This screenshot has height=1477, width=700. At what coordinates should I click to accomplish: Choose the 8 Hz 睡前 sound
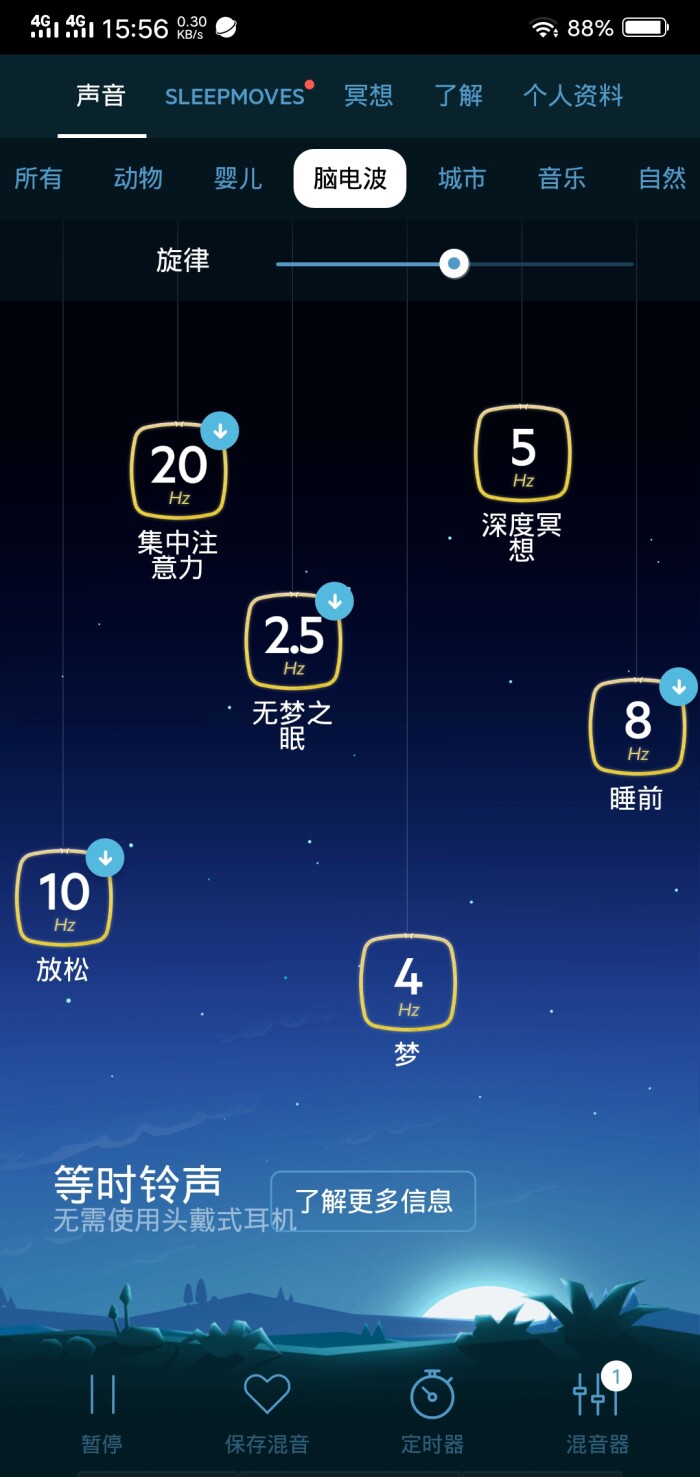(x=637, y=727)
